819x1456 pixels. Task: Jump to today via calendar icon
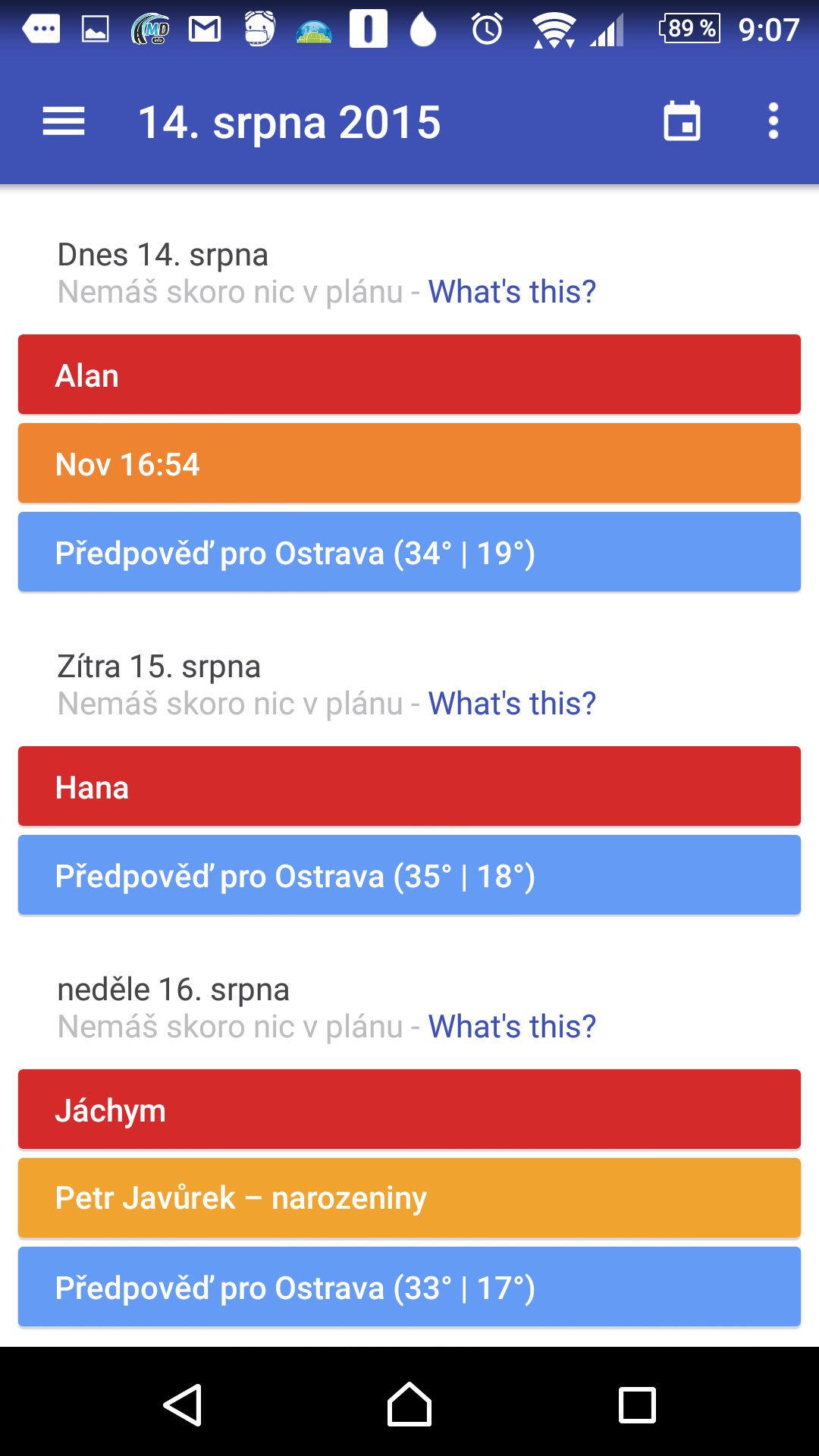pos(682,121)
